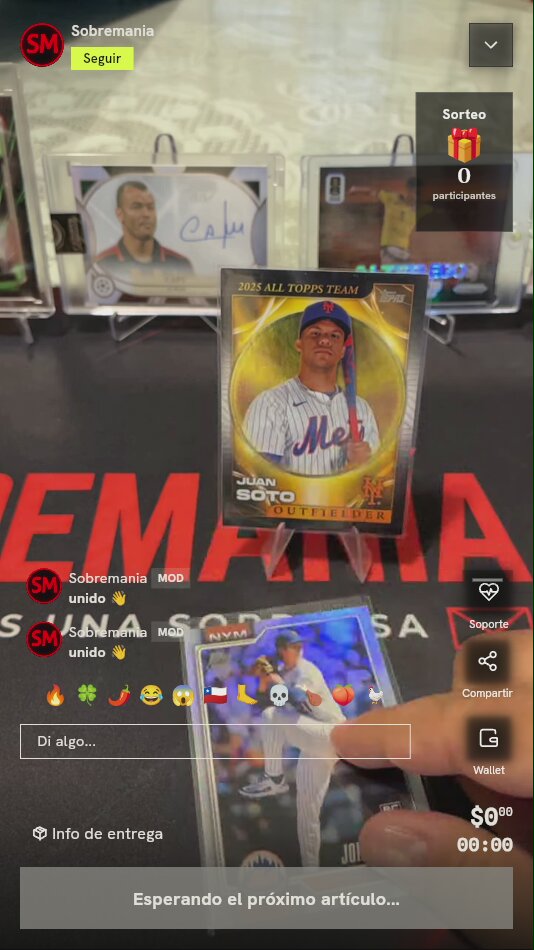The height and width of the screenshot is (950, 534).
Task: Collapse the stream with the chevron button
Action: pyautogui.click(x=490, y=45)
